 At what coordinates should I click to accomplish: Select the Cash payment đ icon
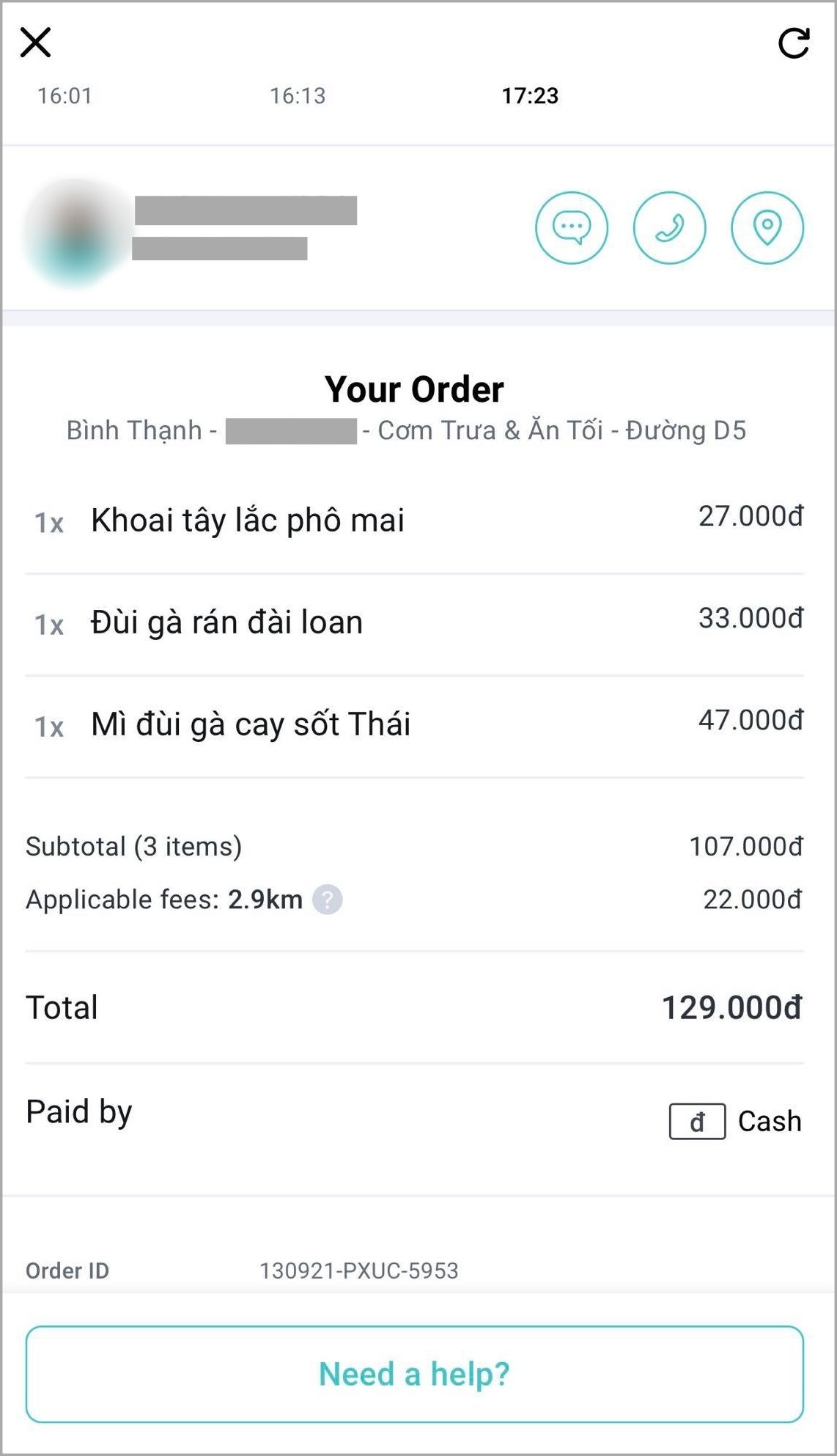tap(697, 1119)
